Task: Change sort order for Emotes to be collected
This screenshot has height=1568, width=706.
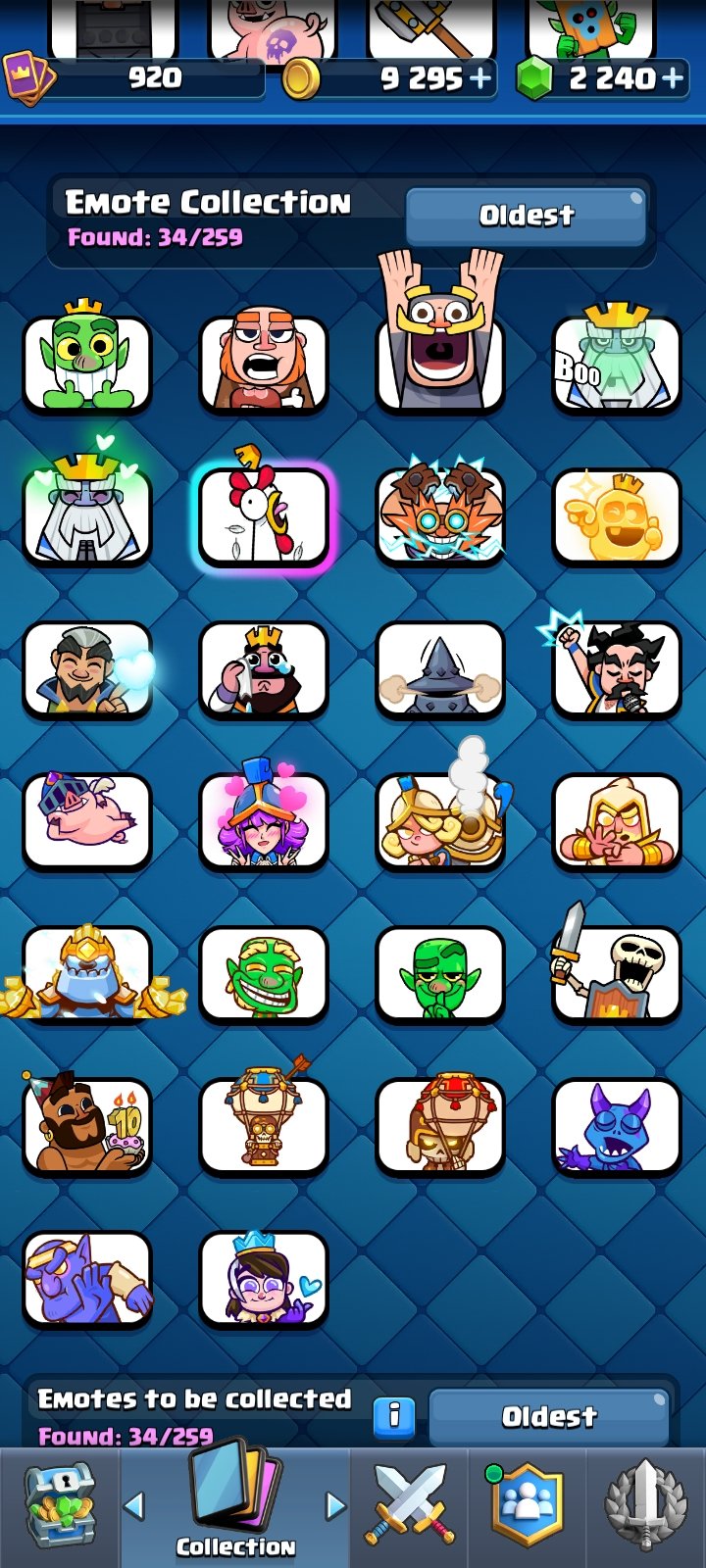Action: click(549, 1416)
